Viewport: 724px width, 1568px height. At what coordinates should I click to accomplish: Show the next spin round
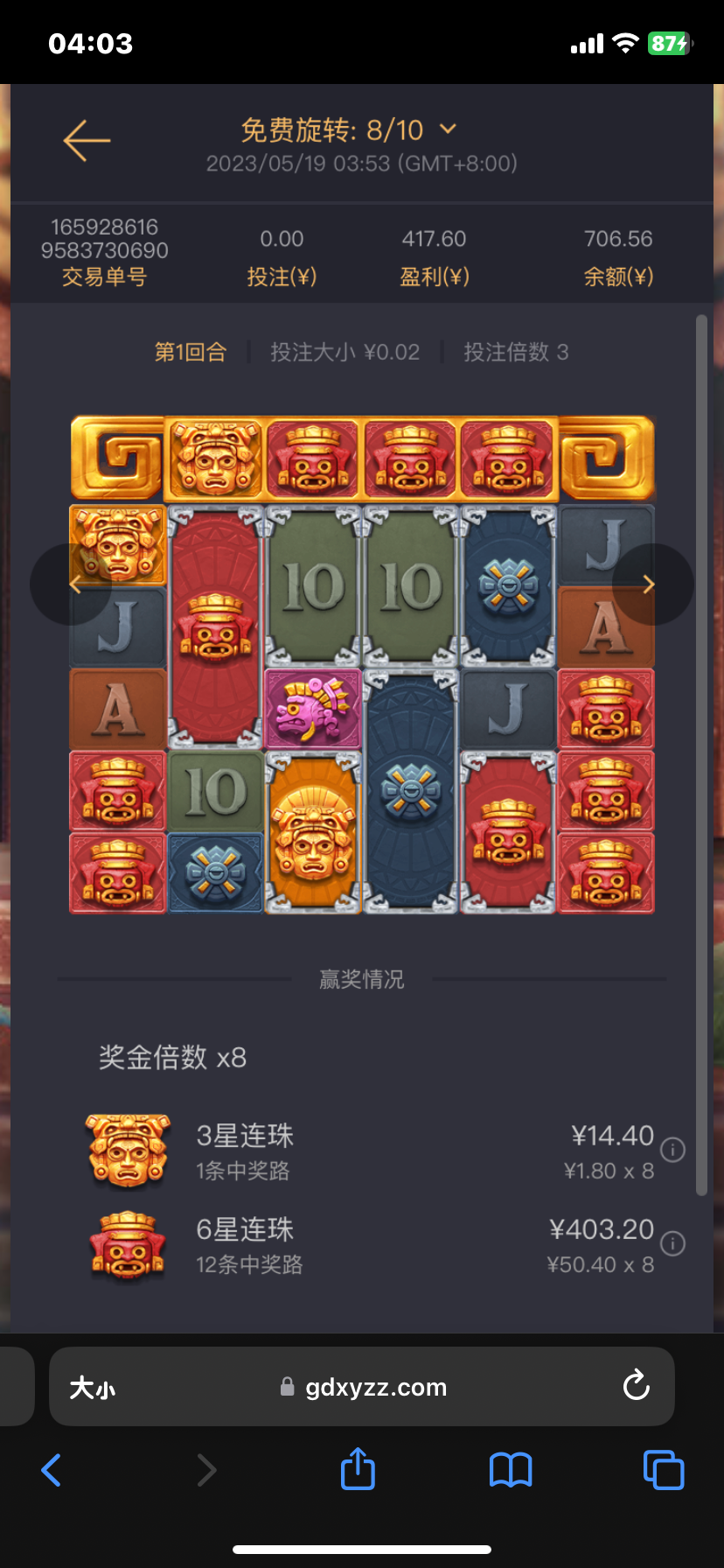pos(652,584)
